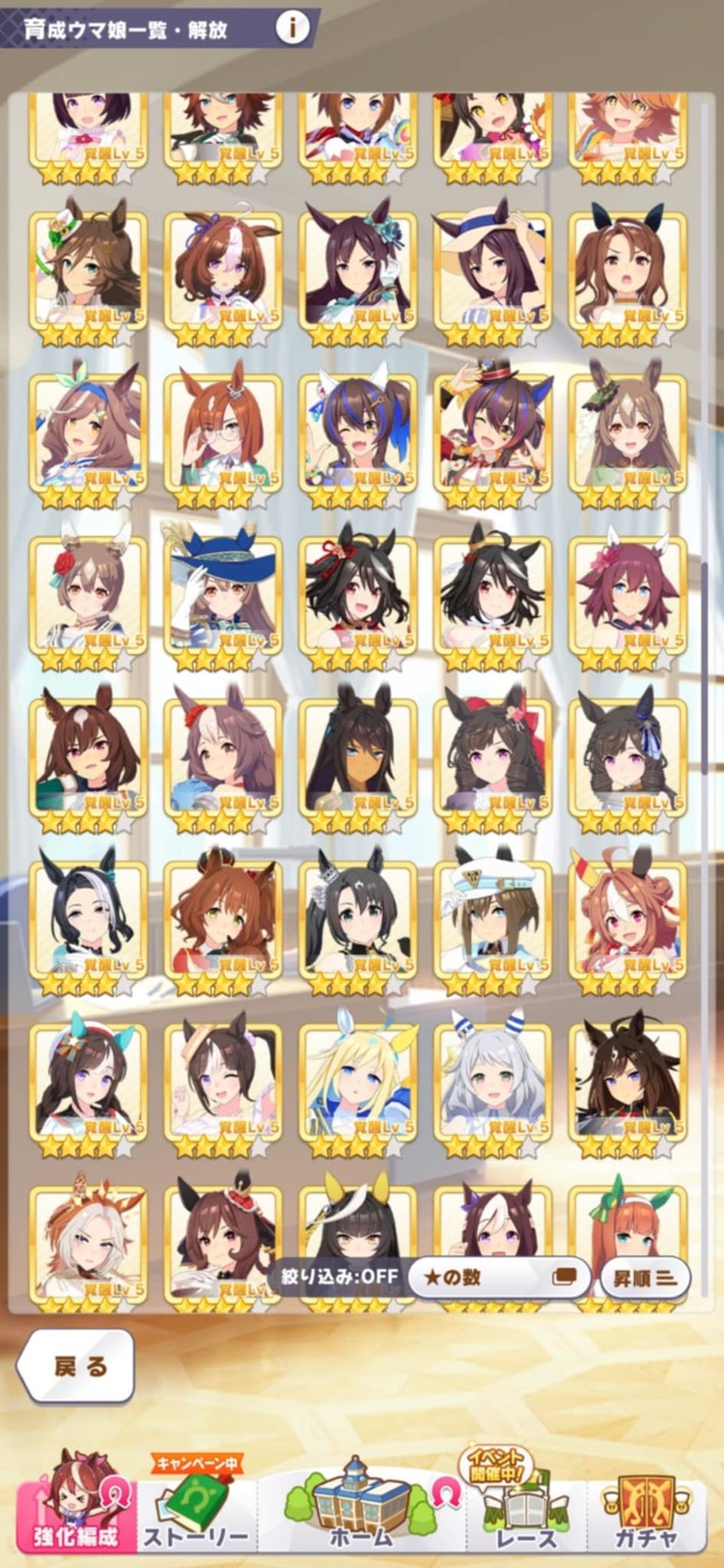The width and height of the screenshot is (724, 1568).
Task: Select the winking character with a red top hat
Action: pos(493,431)
